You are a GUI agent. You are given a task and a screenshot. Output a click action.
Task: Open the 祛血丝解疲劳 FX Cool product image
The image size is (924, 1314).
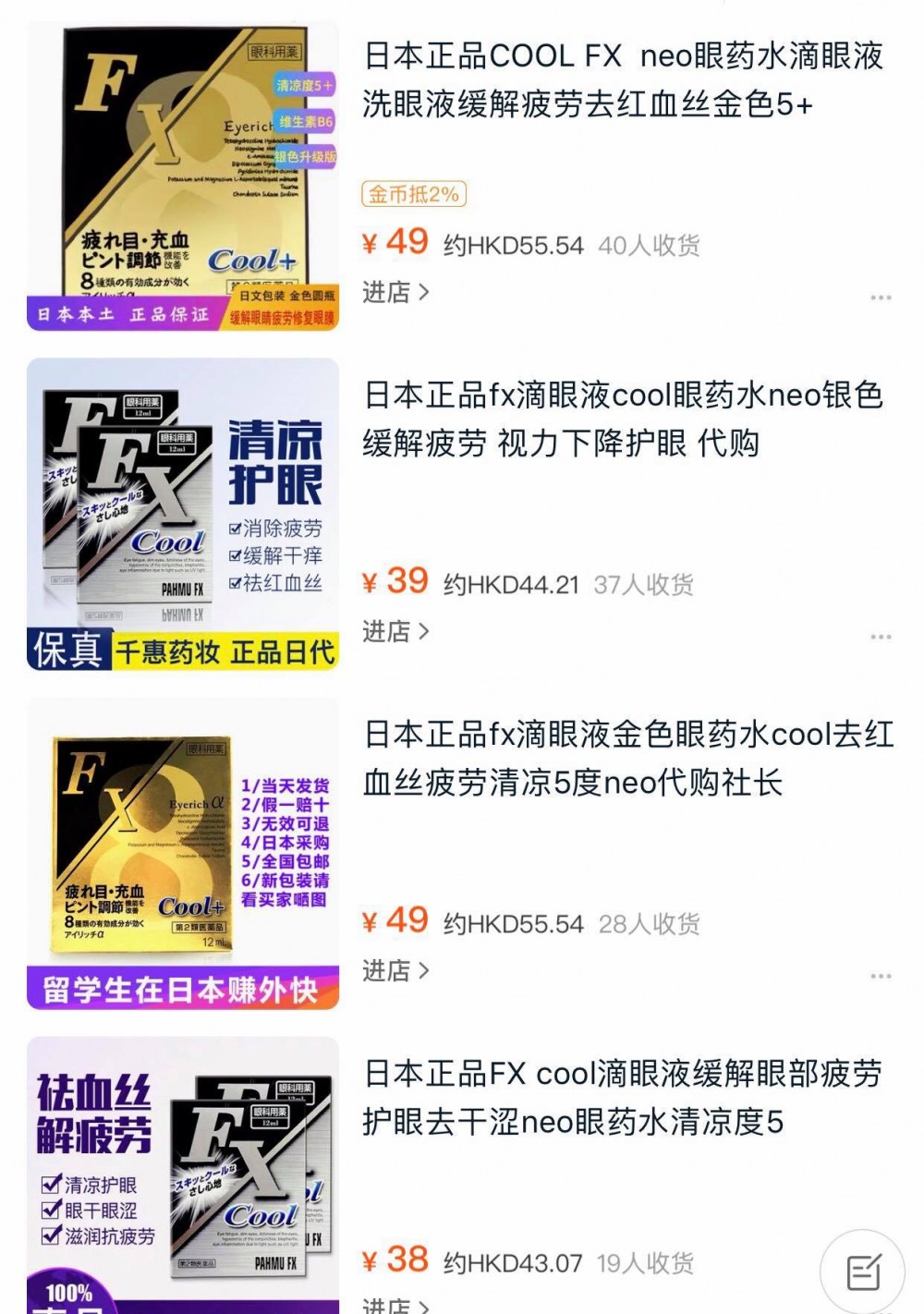click(183, 1175)
